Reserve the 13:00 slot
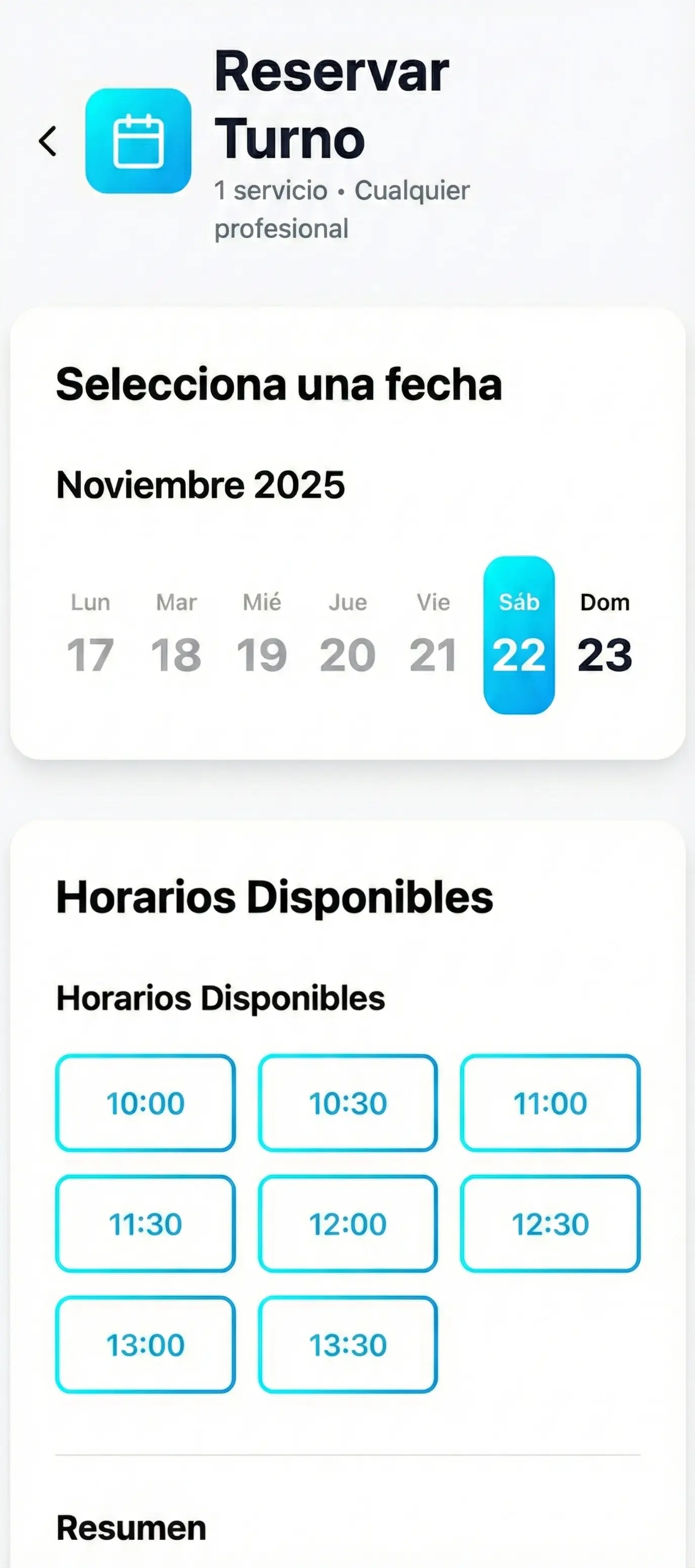Viewport: 695px width, 1568px height. (x=145, y=1344)
